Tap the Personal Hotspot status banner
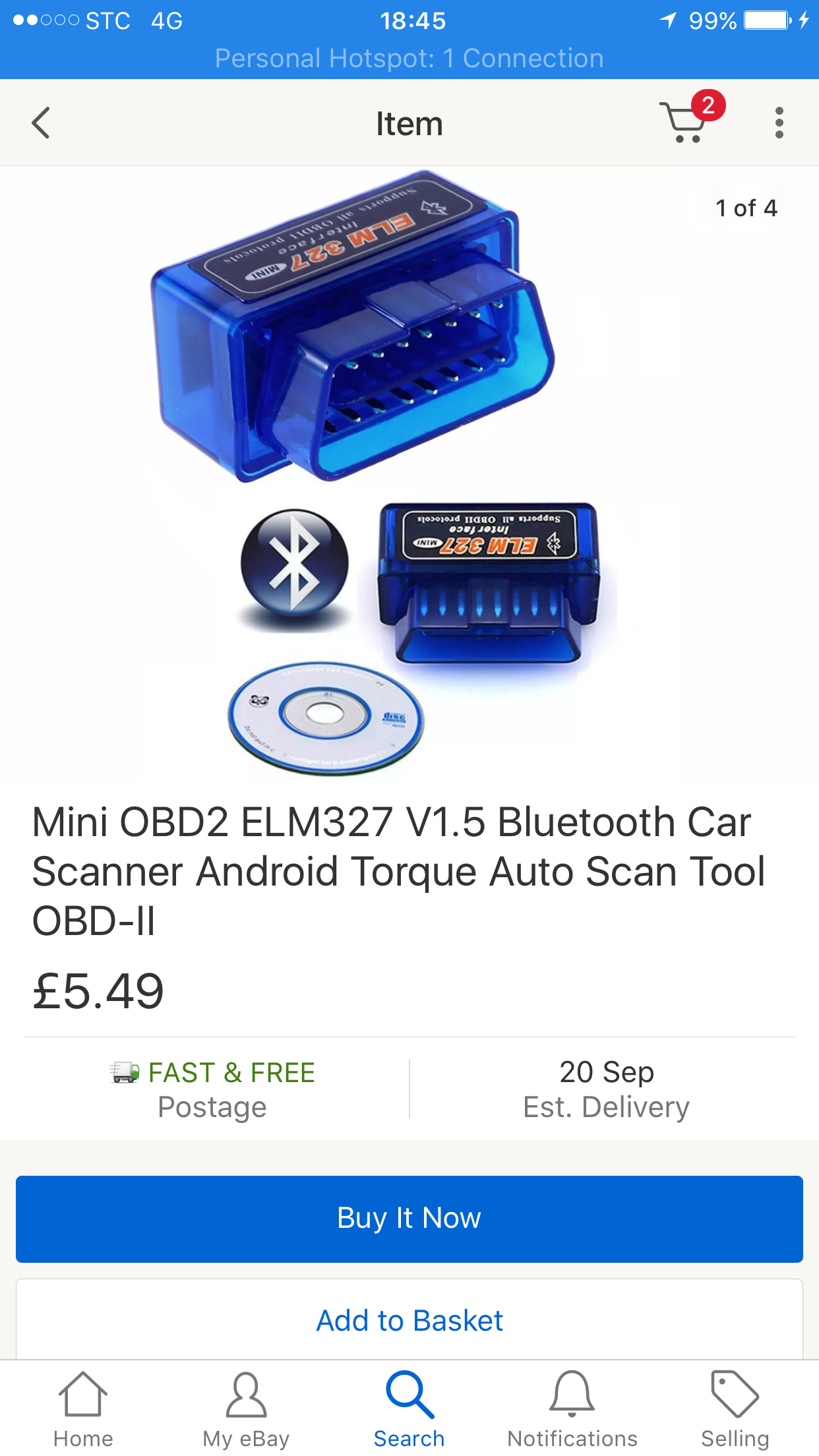 click(x=409, y=58)
